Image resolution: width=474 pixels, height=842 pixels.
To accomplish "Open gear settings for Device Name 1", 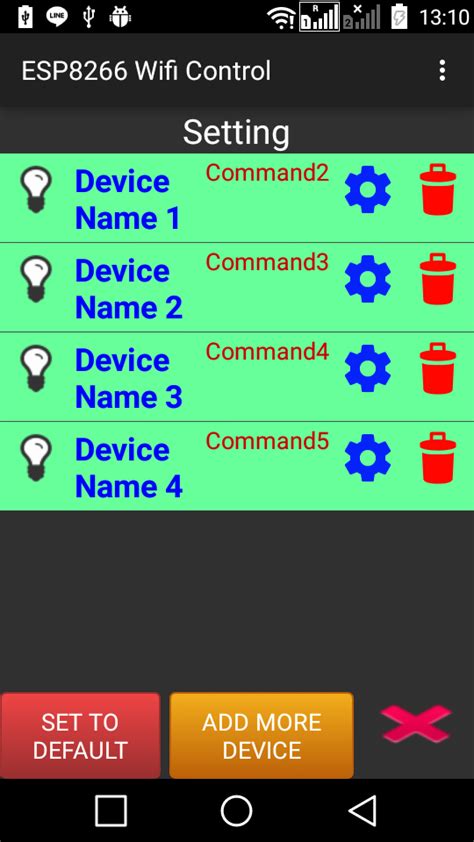I will (368, 190).
